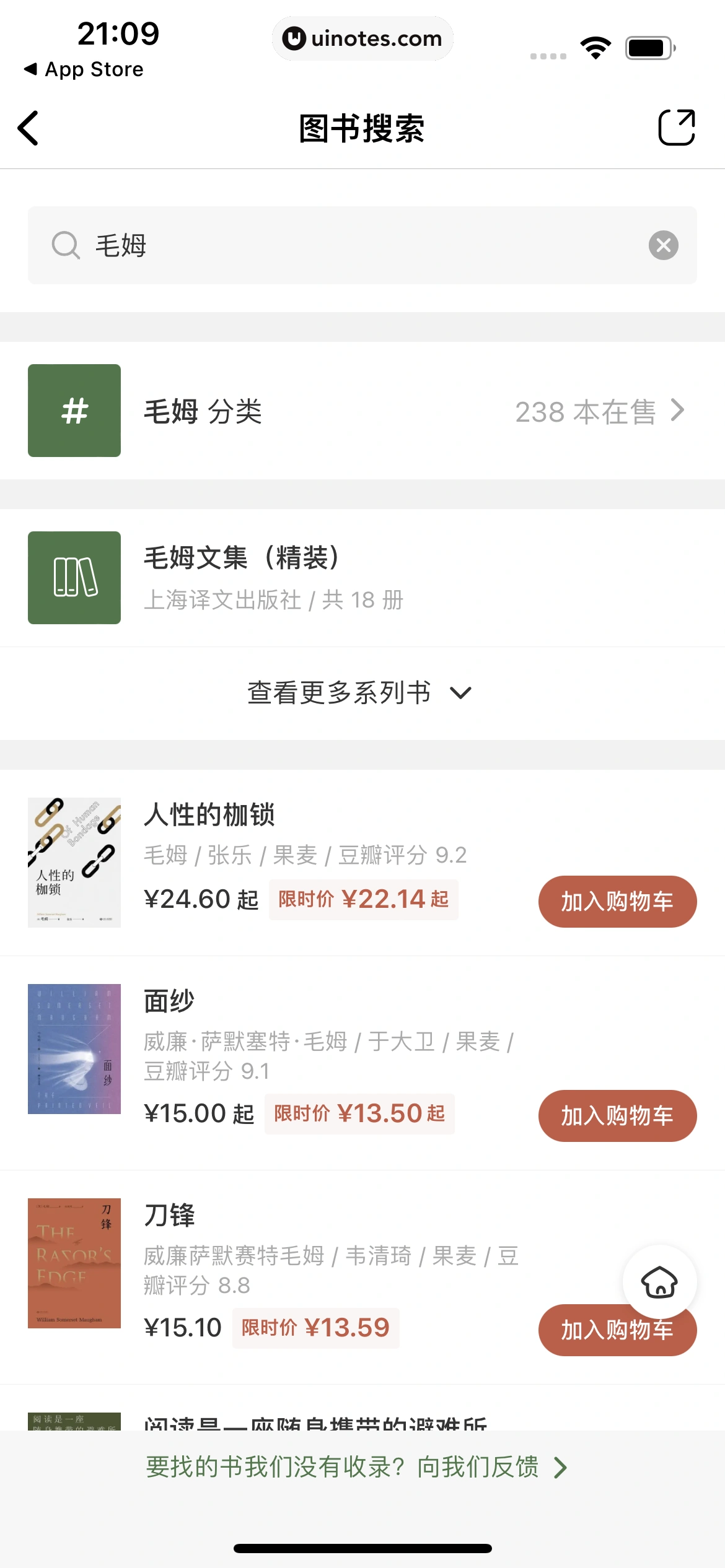Tap the floating home button
This screenshot has height=1568, width=725.
click(659, 1281)
